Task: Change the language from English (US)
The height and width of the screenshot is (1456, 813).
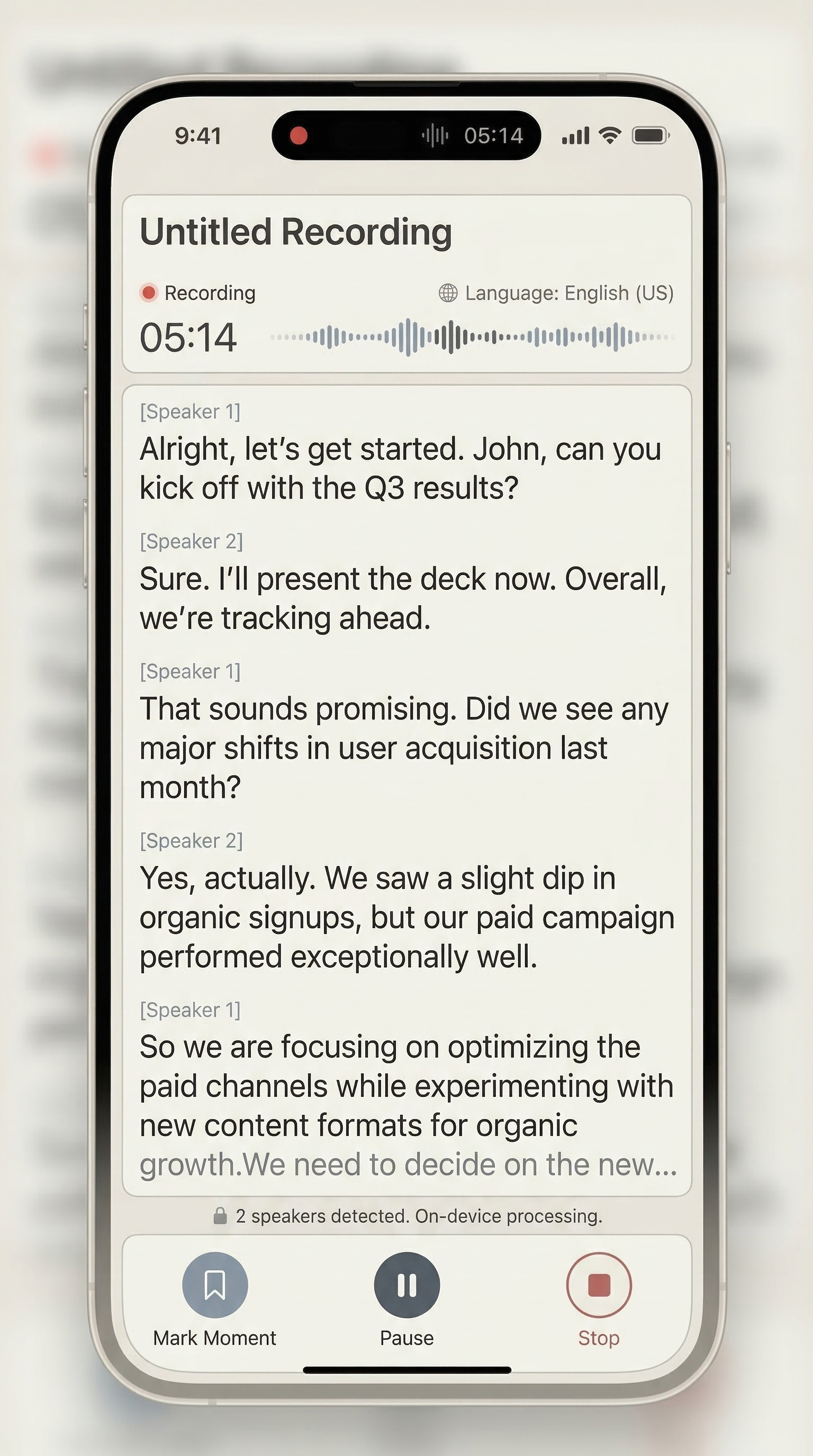Action: pyautogui.click(x=556, y=293)
